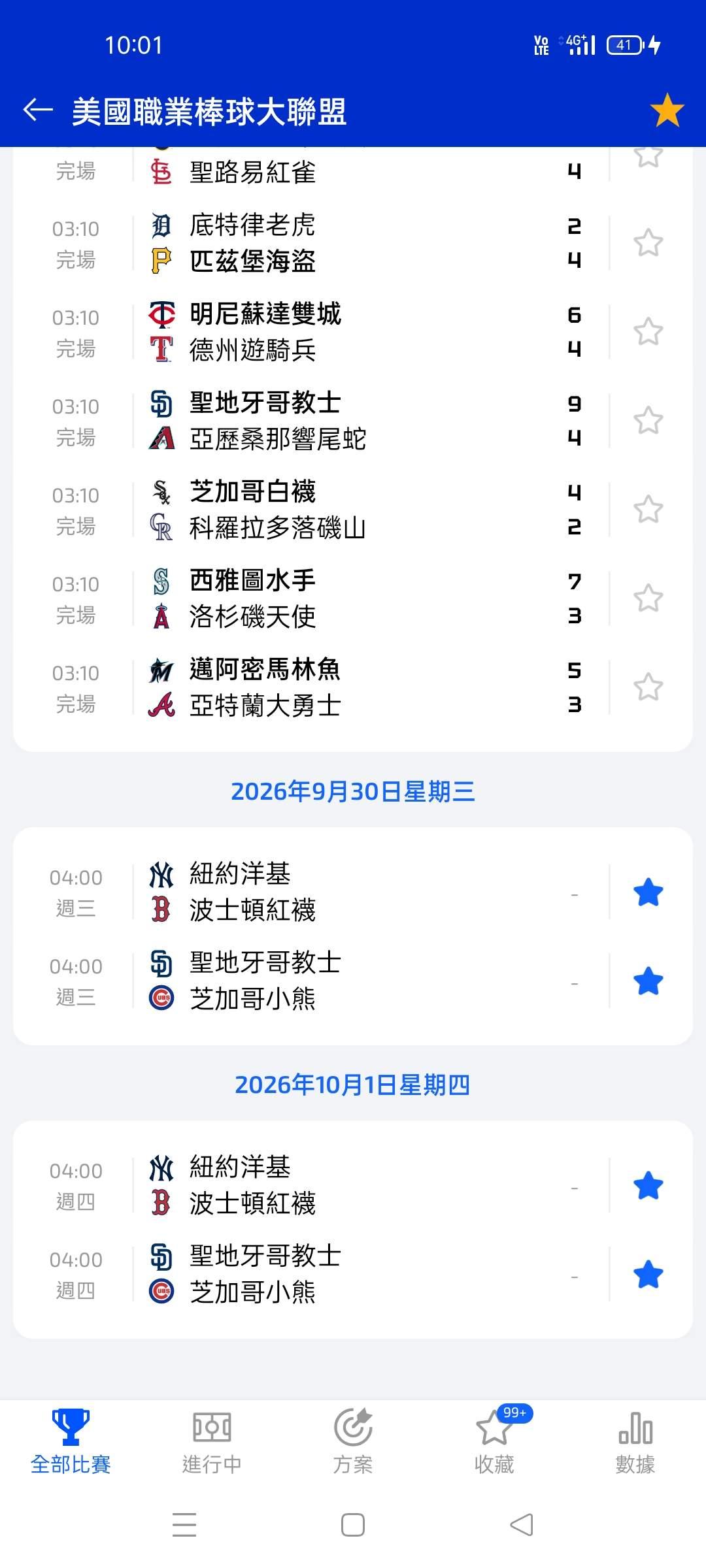The image size is (706, 1568).
Task: Go back using the header arrow
Action: (38, 110)
